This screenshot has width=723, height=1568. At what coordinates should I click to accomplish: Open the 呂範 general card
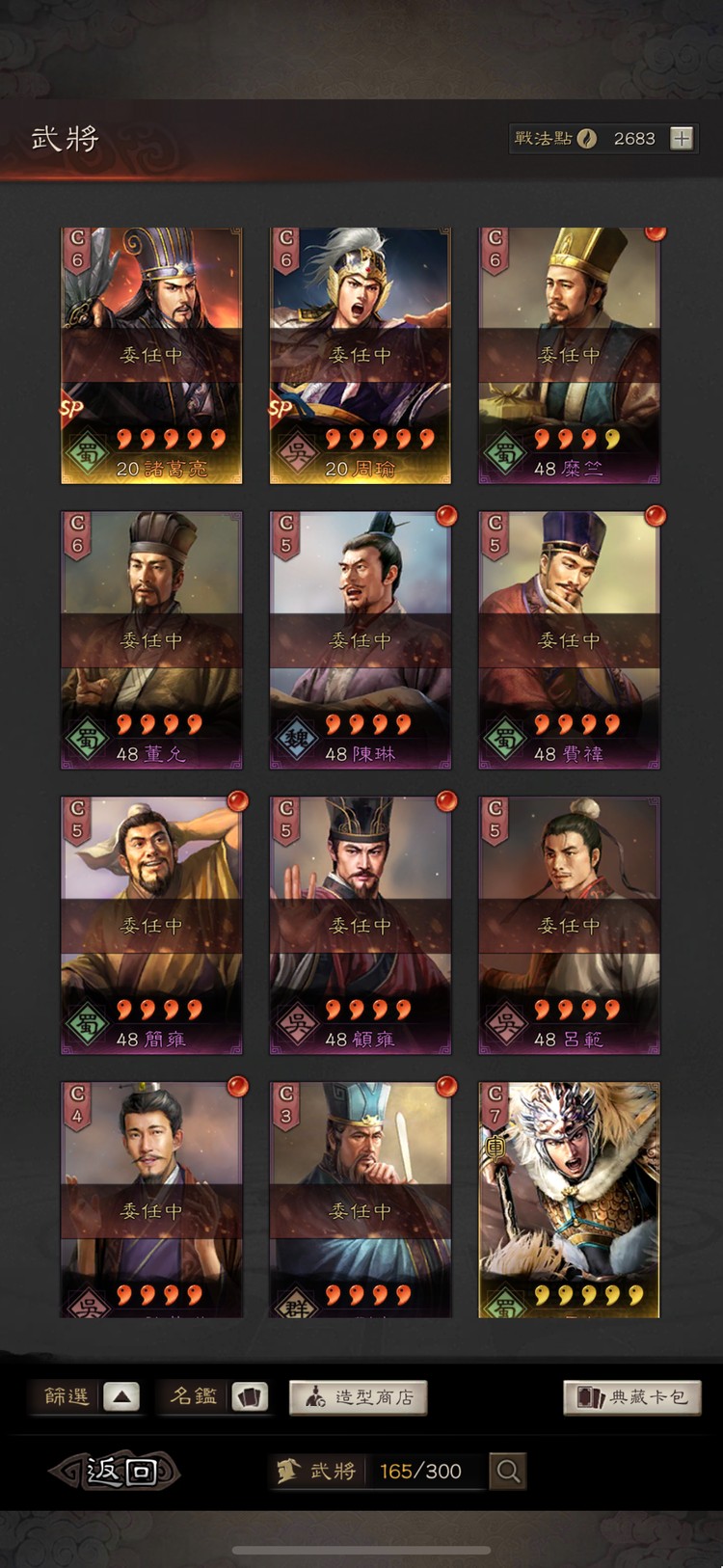[569, 925]
